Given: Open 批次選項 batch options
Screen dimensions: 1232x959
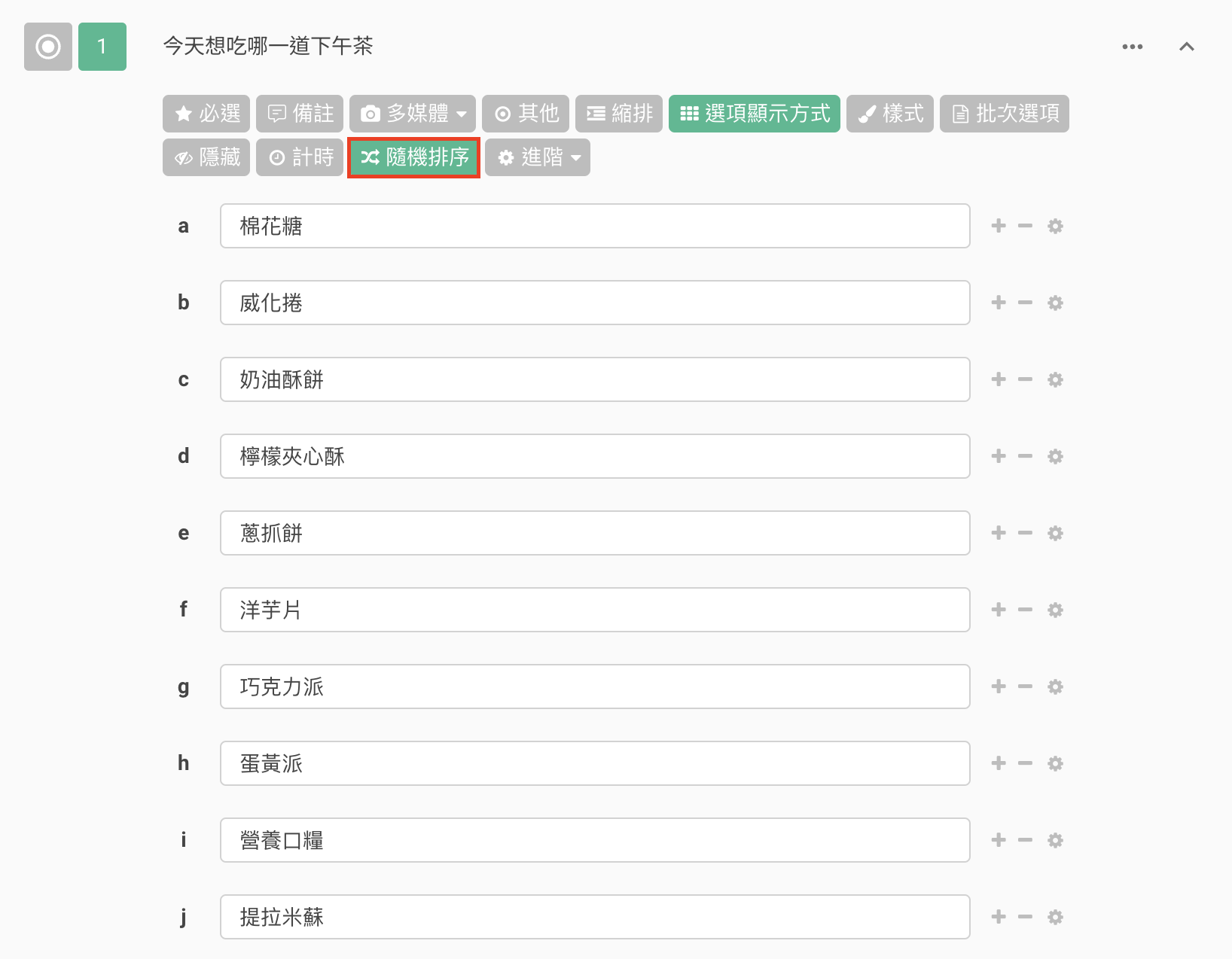Looking at the screenshot, I should pyautogui.click(x=1005, y=114).
